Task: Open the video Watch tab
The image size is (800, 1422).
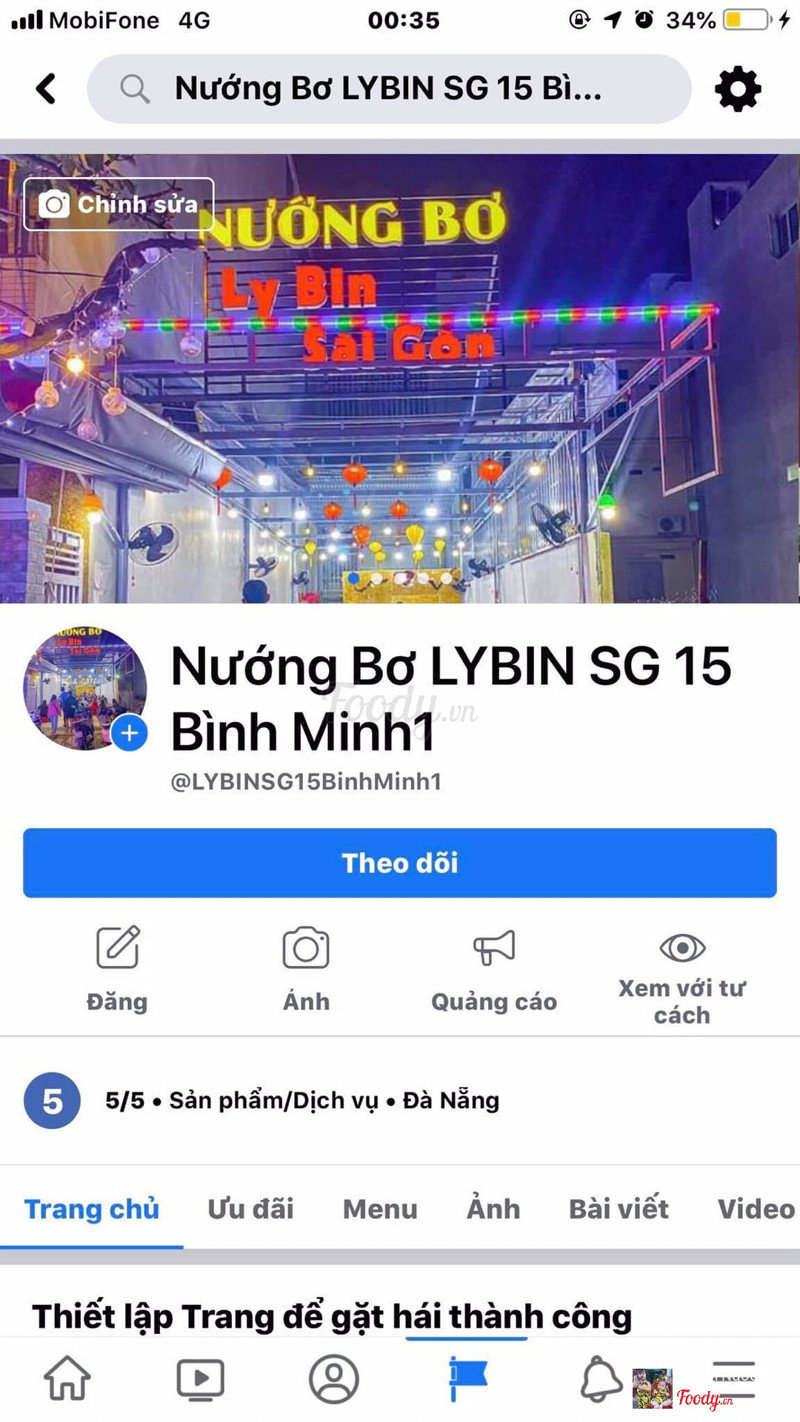Action: 200,1380
